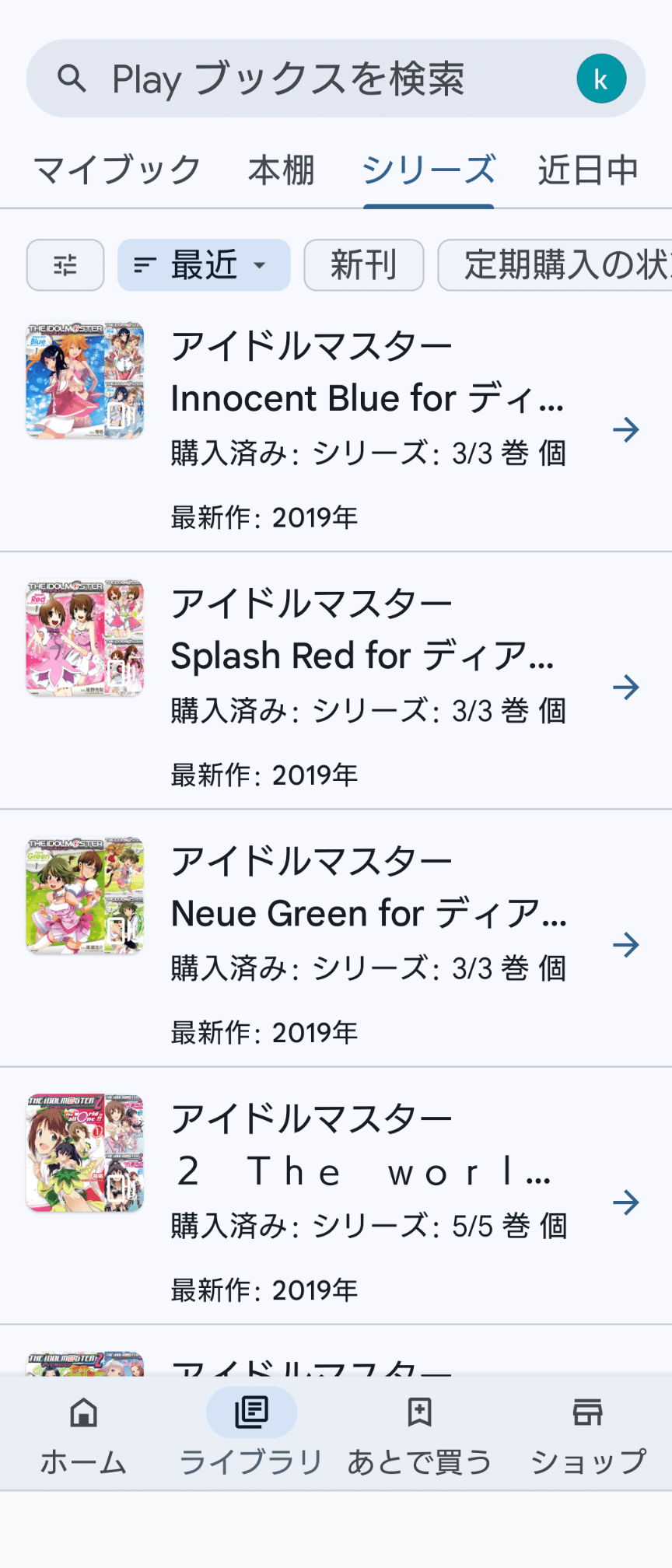The width and height of the screenshot is (672, 1568).
Task: Go to the ホーム tab
Action: (83, 1434)
